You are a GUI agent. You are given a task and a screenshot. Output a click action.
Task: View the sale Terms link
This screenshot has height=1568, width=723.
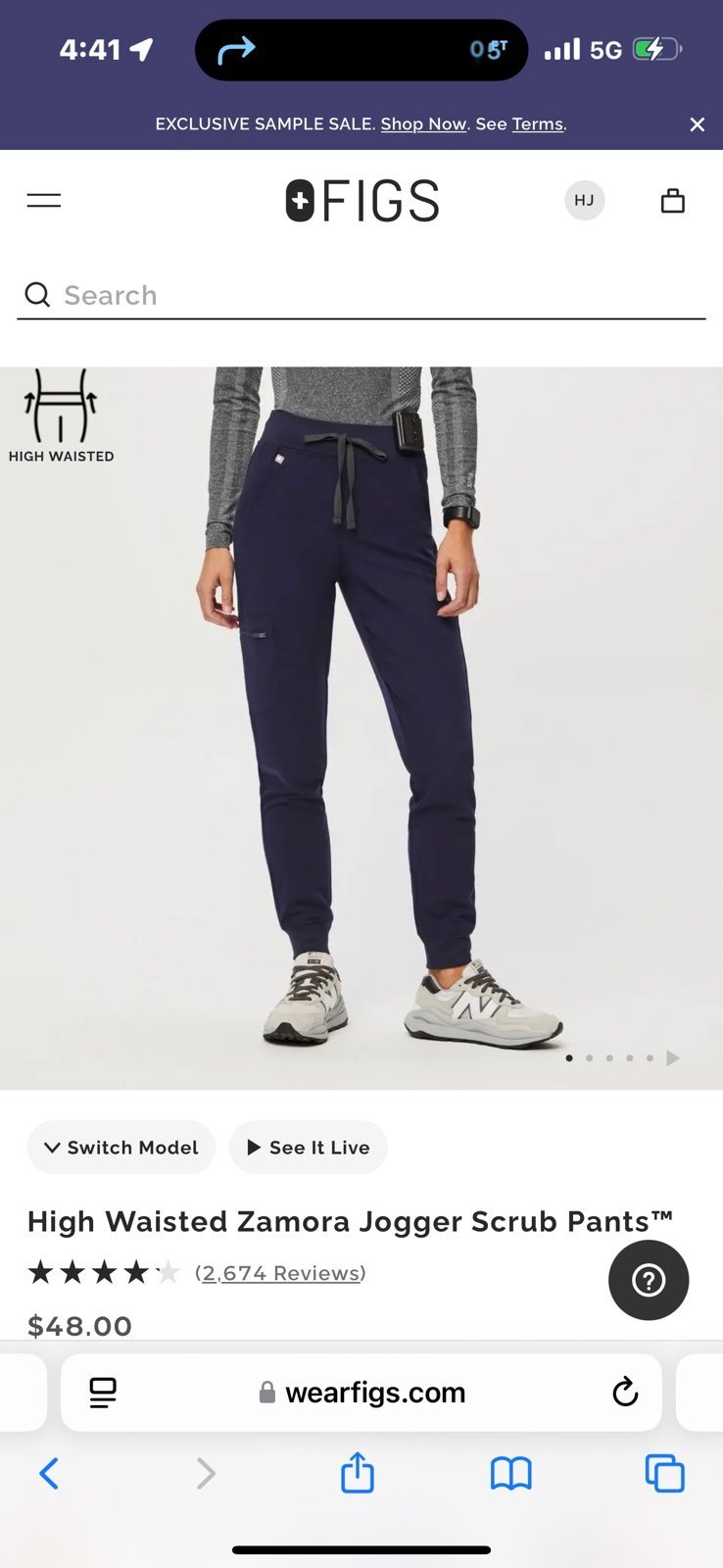(538, 124)
